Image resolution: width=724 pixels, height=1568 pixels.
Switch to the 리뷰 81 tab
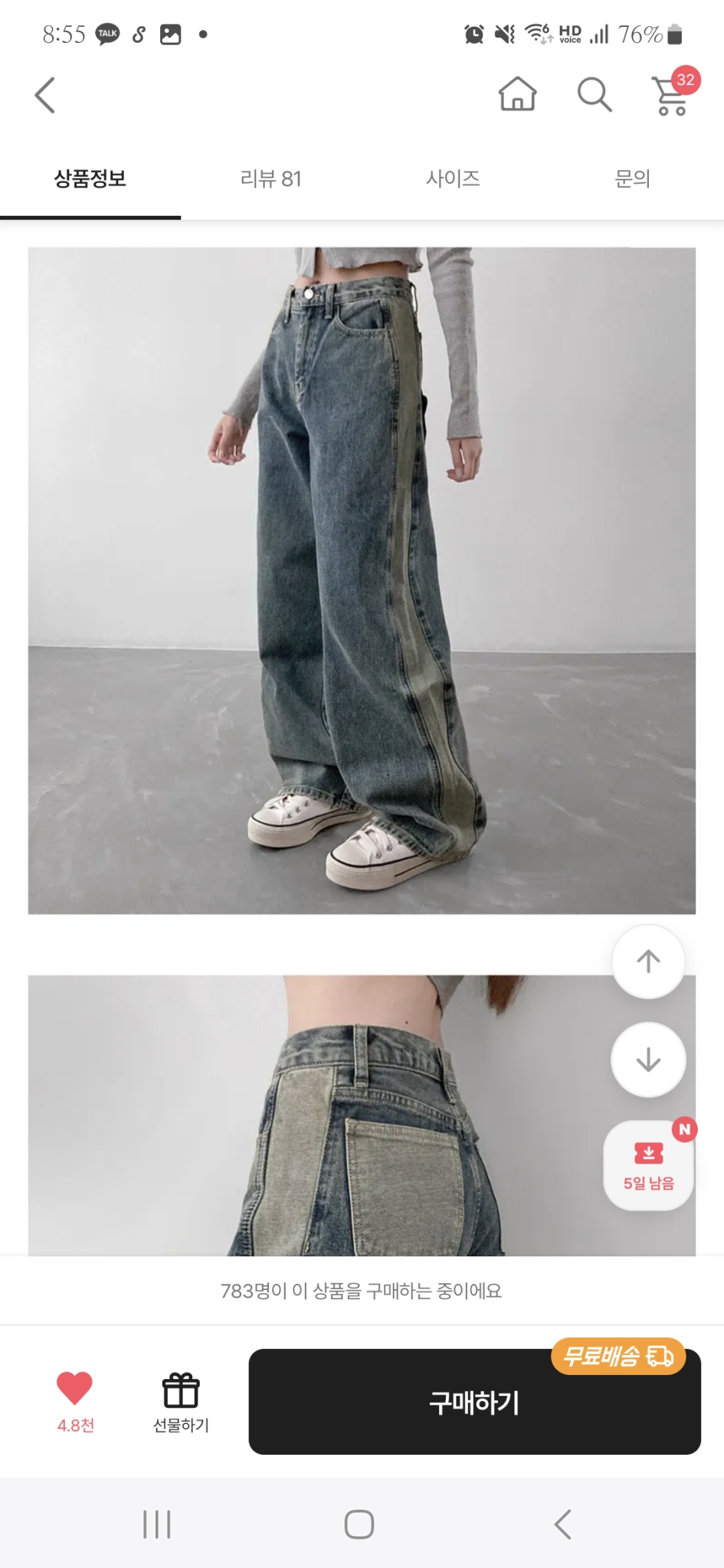click(270, 179)
